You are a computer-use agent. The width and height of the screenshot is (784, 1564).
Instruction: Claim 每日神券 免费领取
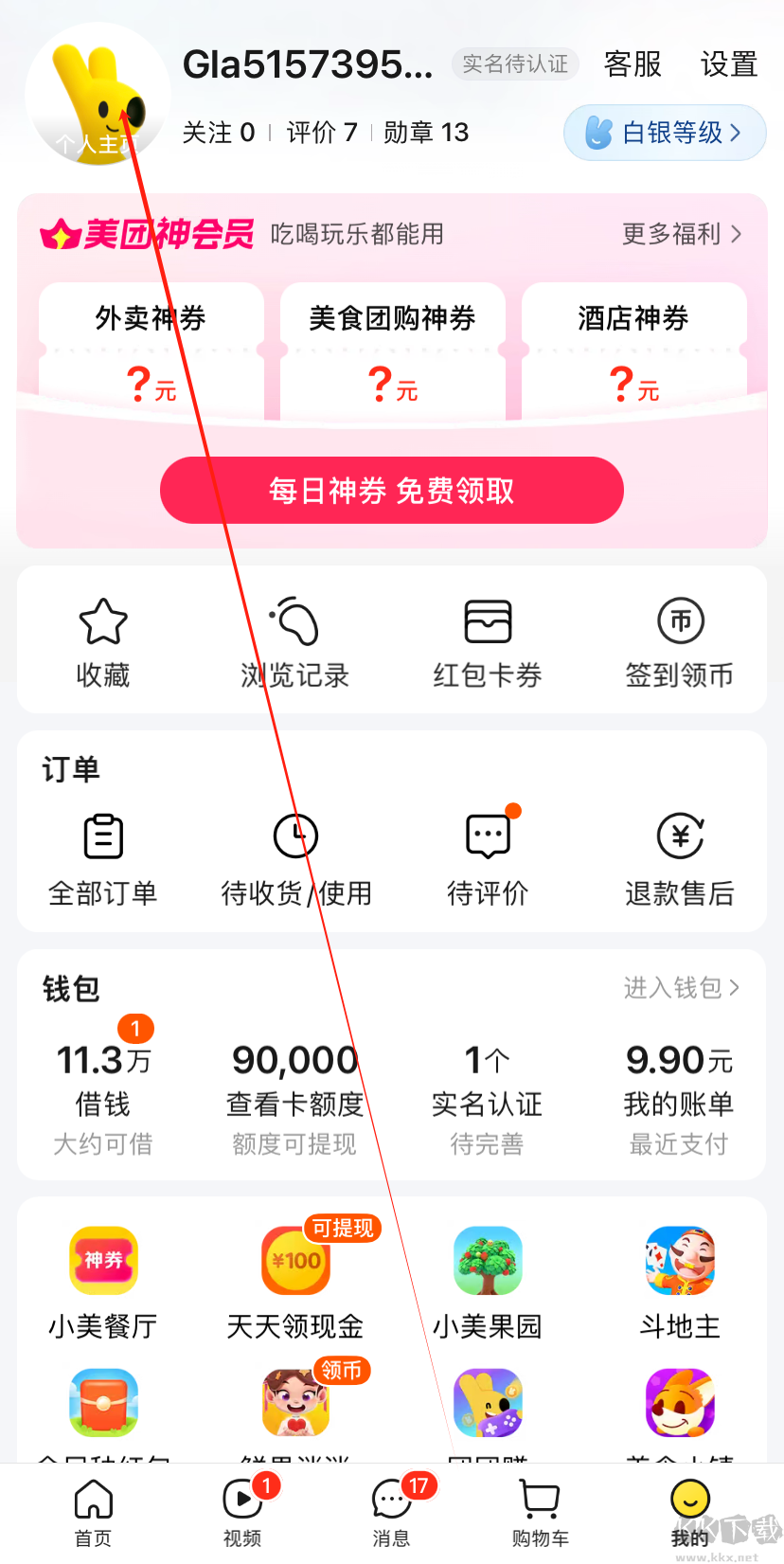[391, 491]
